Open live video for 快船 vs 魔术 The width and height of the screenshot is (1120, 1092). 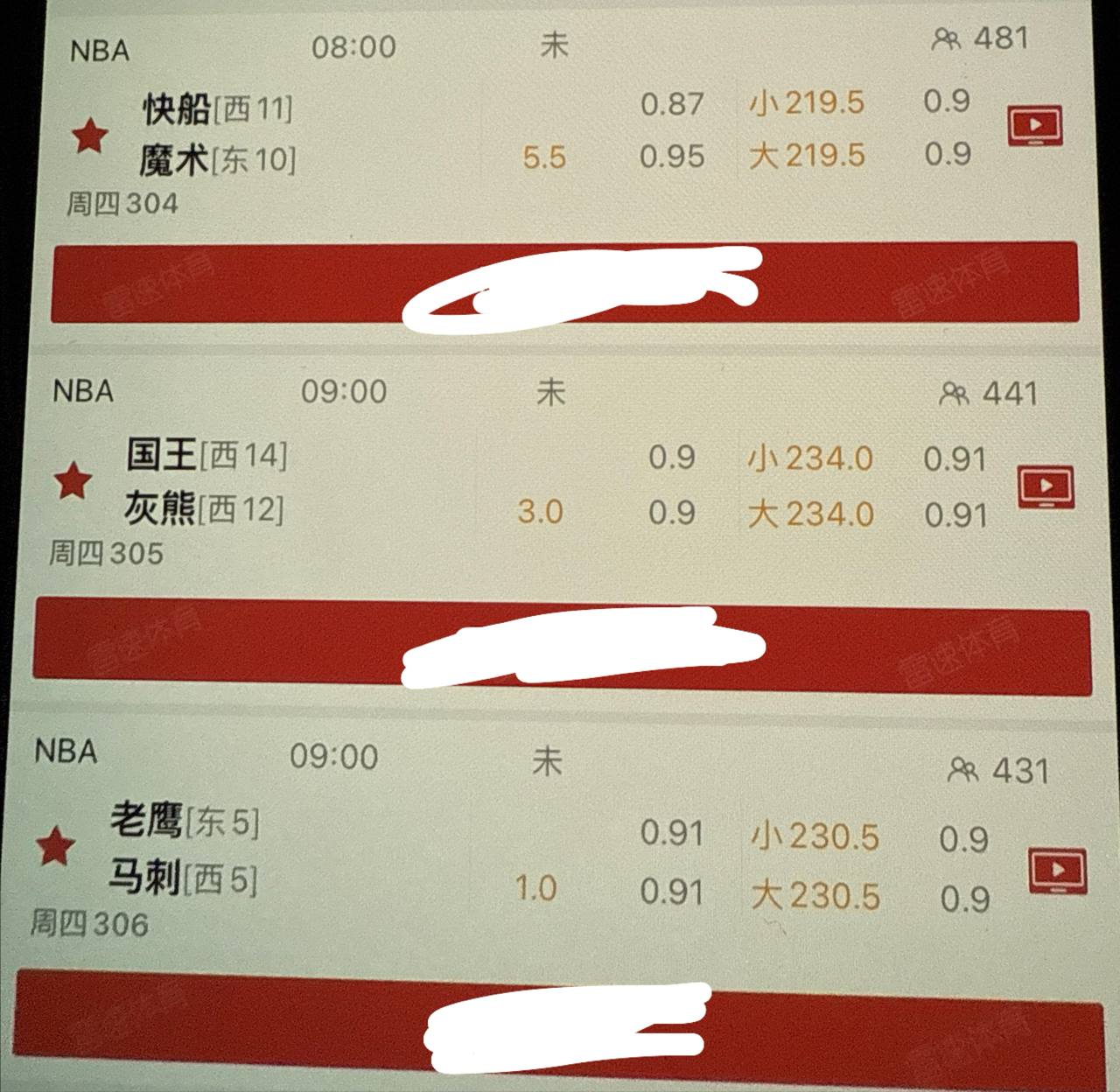click(x=1035, y=126)
